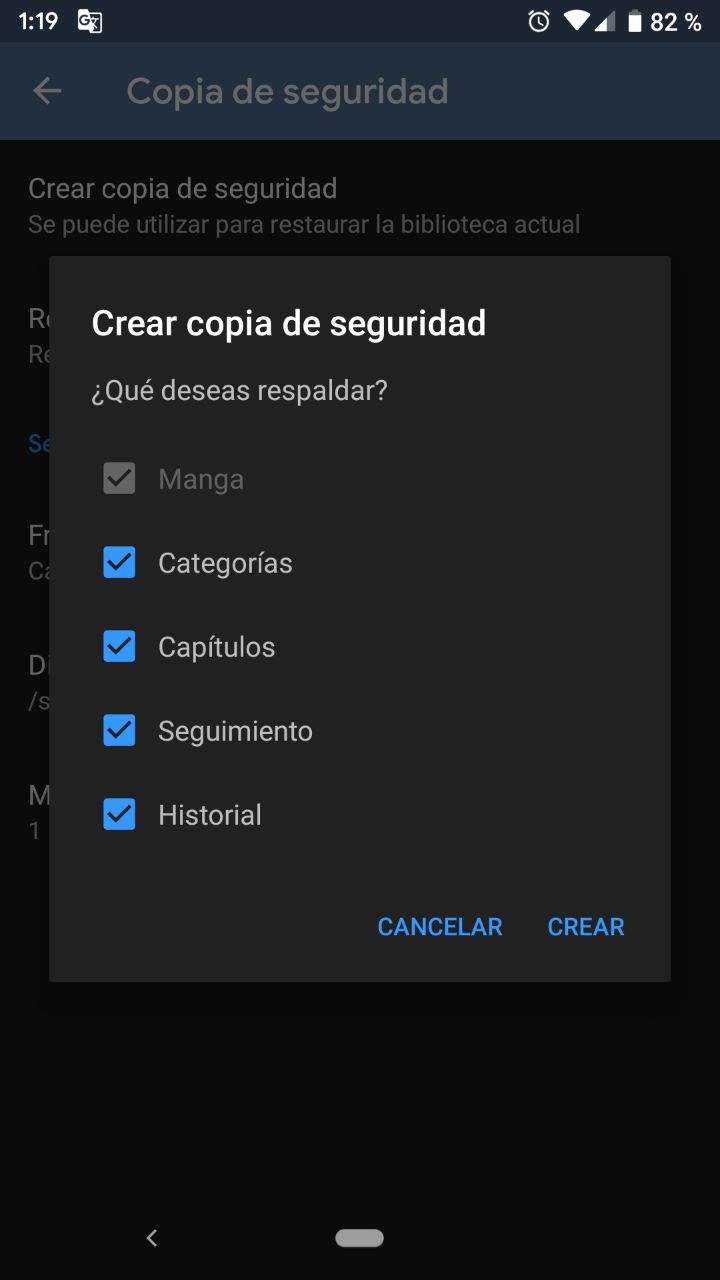This screenshot has width=720, height=1280.
Task: Go home via the navigation pill
Action: [x=360, y=1238]
